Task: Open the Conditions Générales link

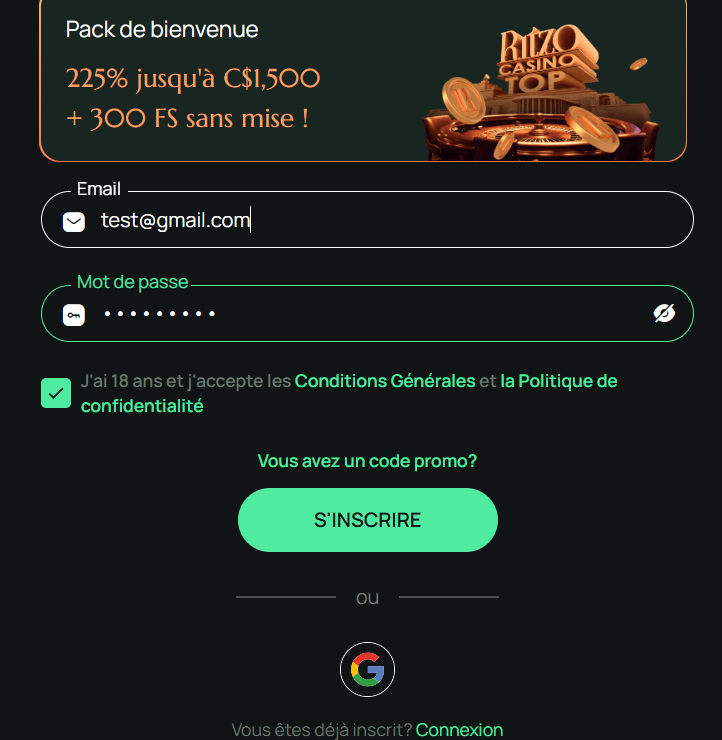Action: tap(385, 381)
